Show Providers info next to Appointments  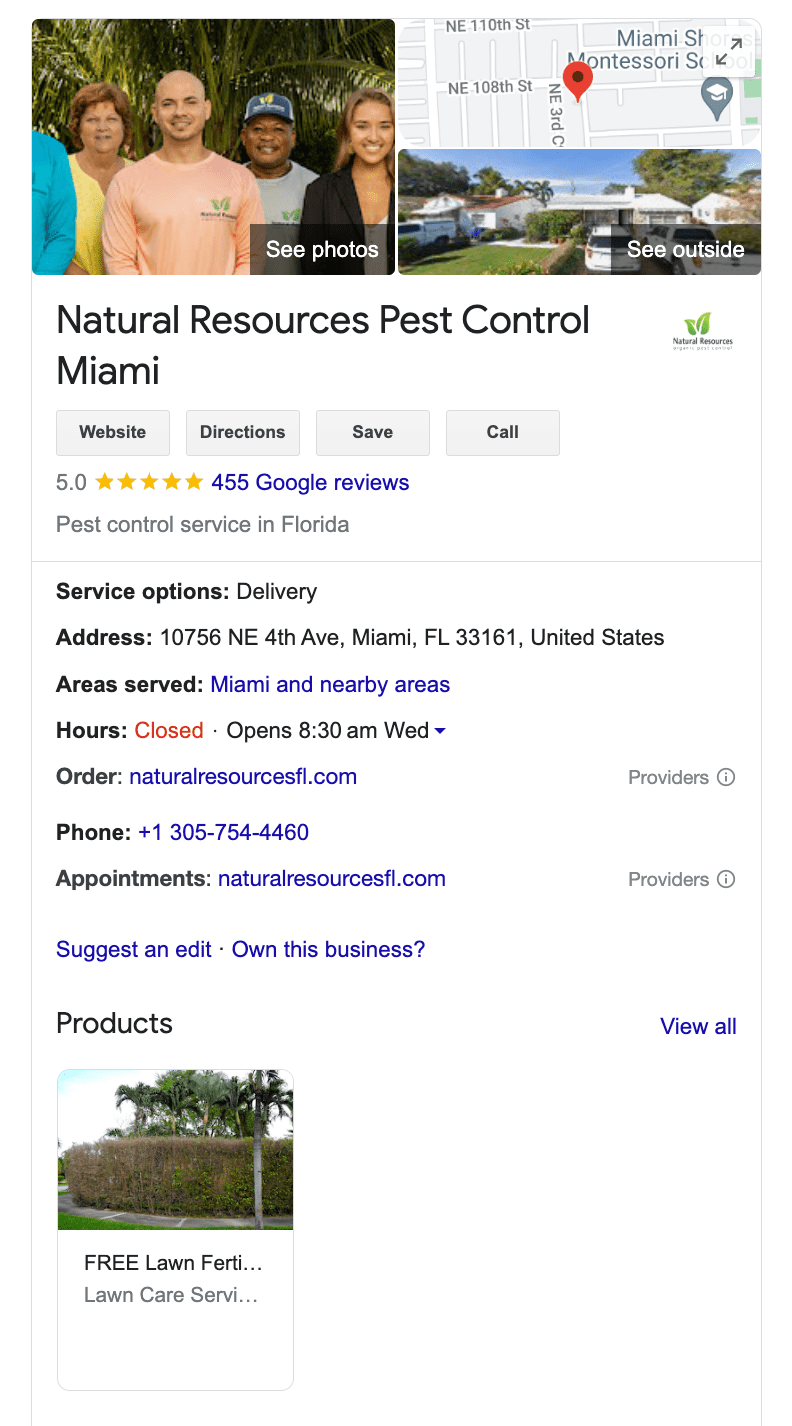click(x=682, y=879)
